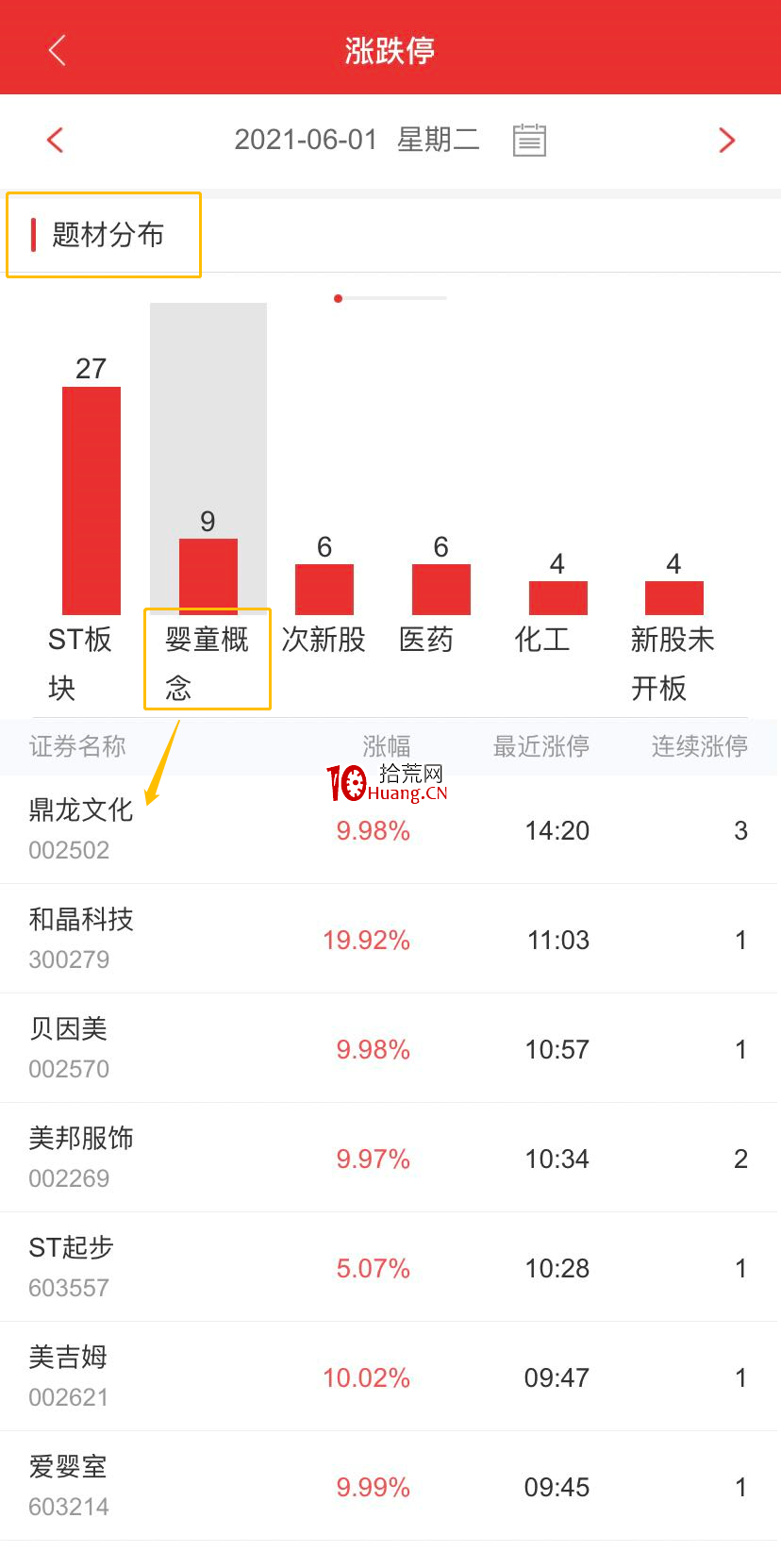
Task: Activate the 新股未开板 category
Action: click(x=673, y=596)
